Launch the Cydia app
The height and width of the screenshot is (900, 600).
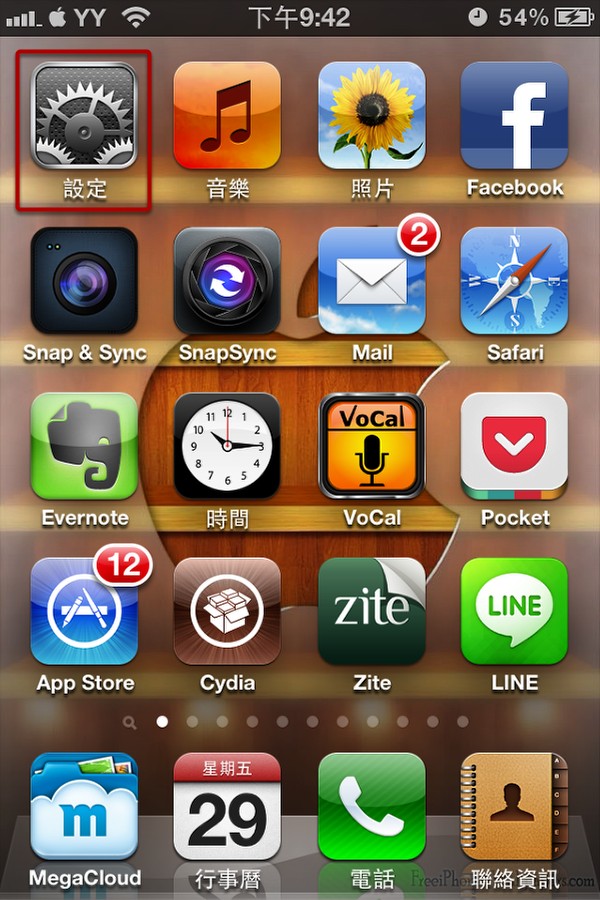tap(227, 611)
